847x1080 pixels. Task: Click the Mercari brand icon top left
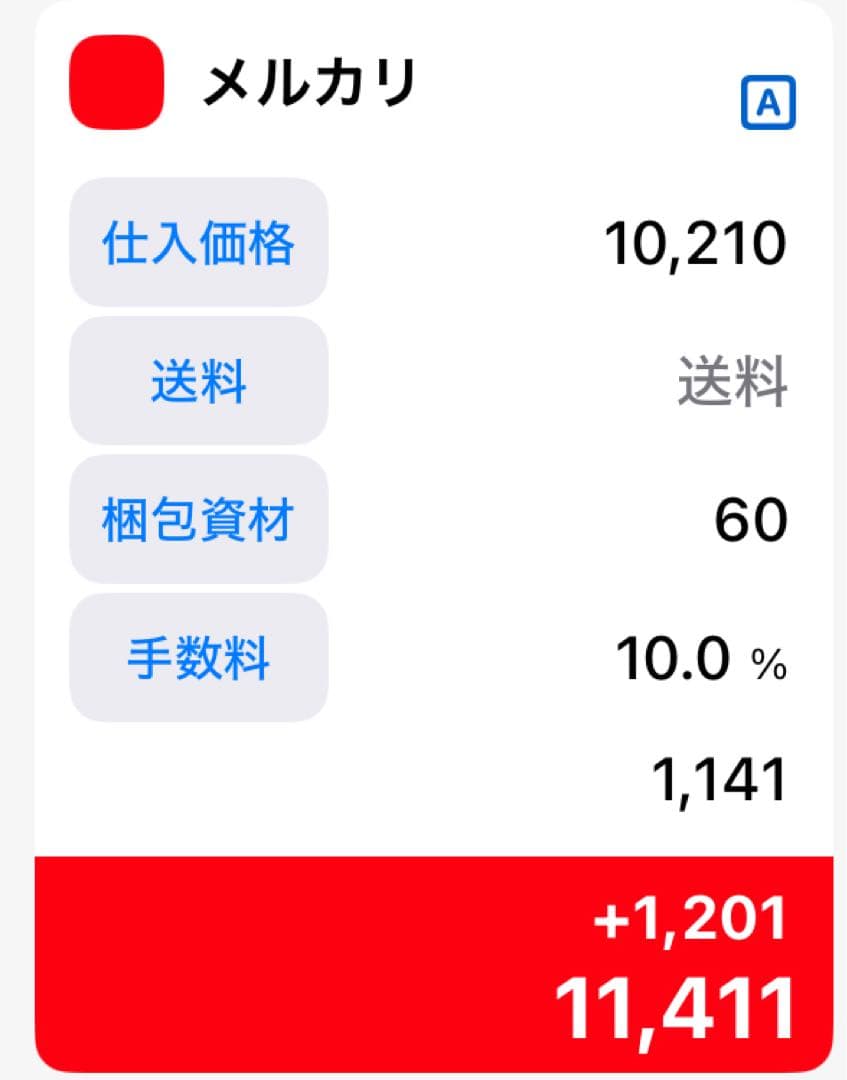tap(115, 80)
